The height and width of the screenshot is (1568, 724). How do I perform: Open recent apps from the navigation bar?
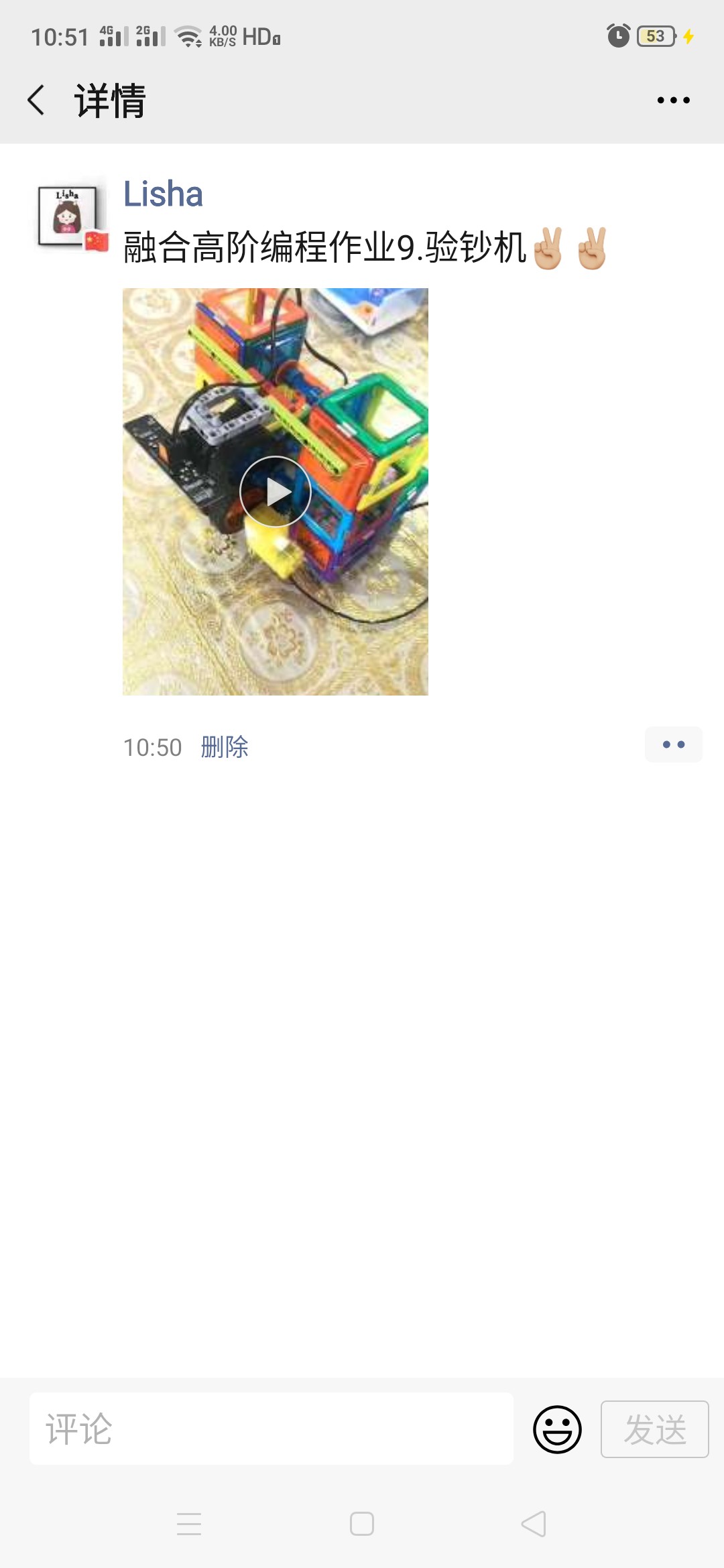click(189, 1524)
